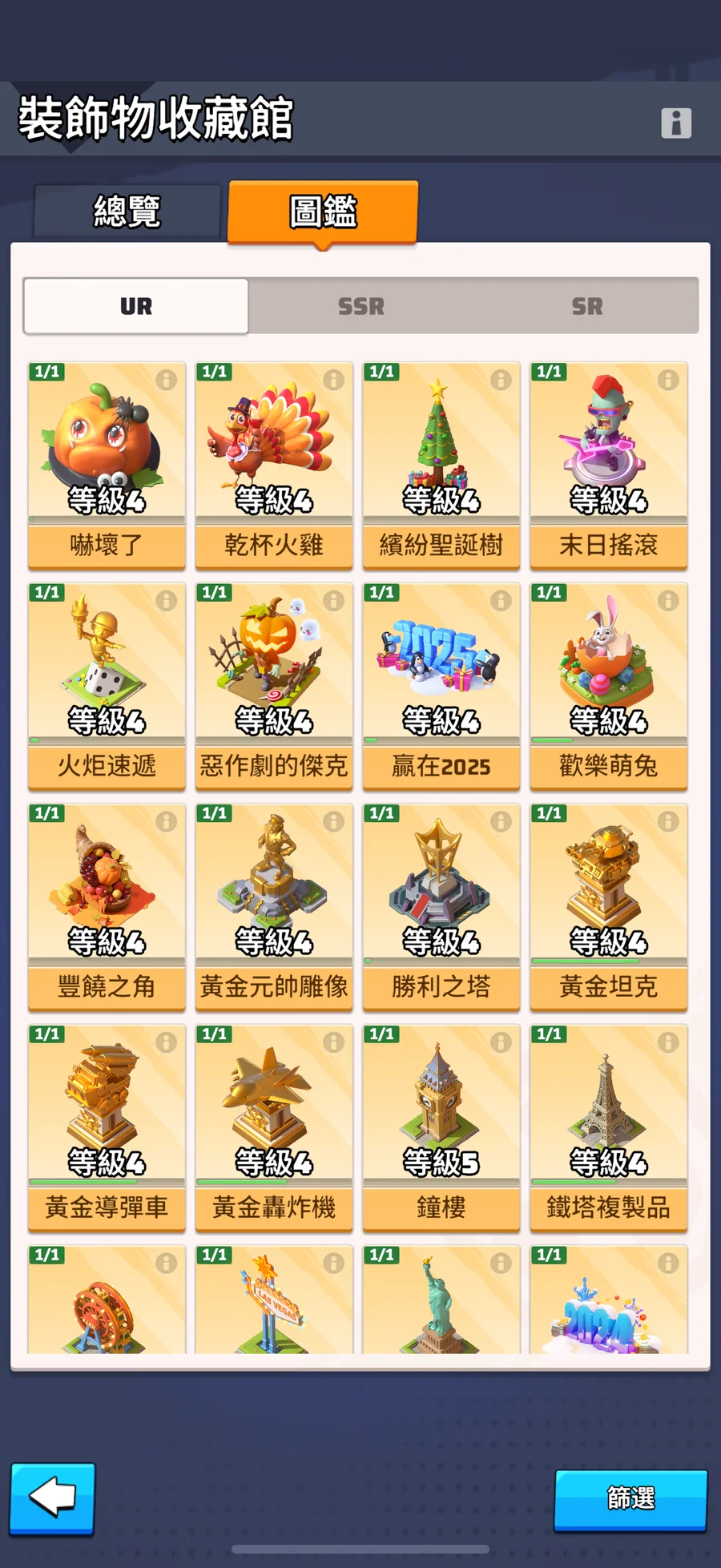Show the SR rarity list

click(x=586, y=306)
